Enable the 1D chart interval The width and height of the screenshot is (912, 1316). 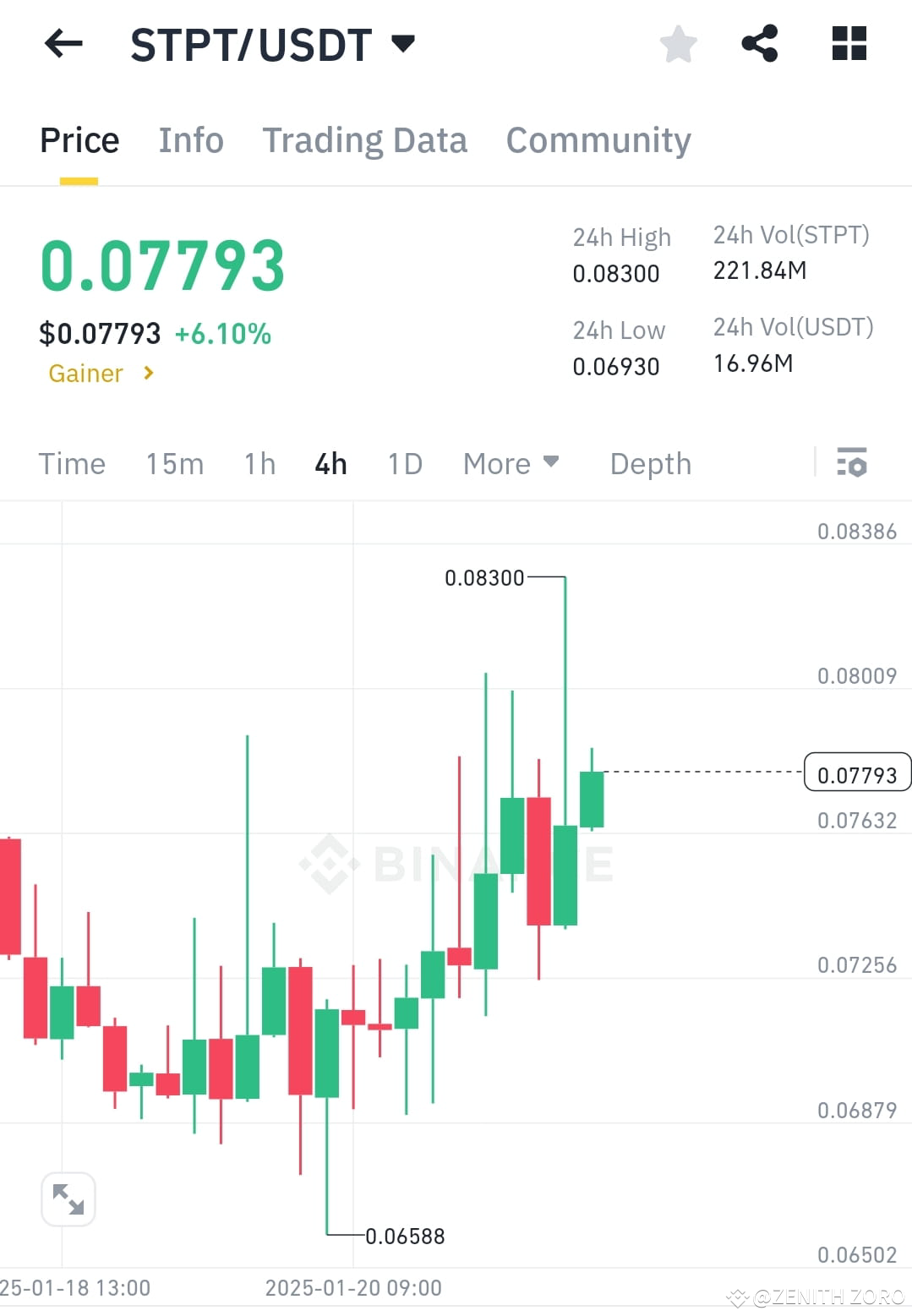tap(404, 463)
